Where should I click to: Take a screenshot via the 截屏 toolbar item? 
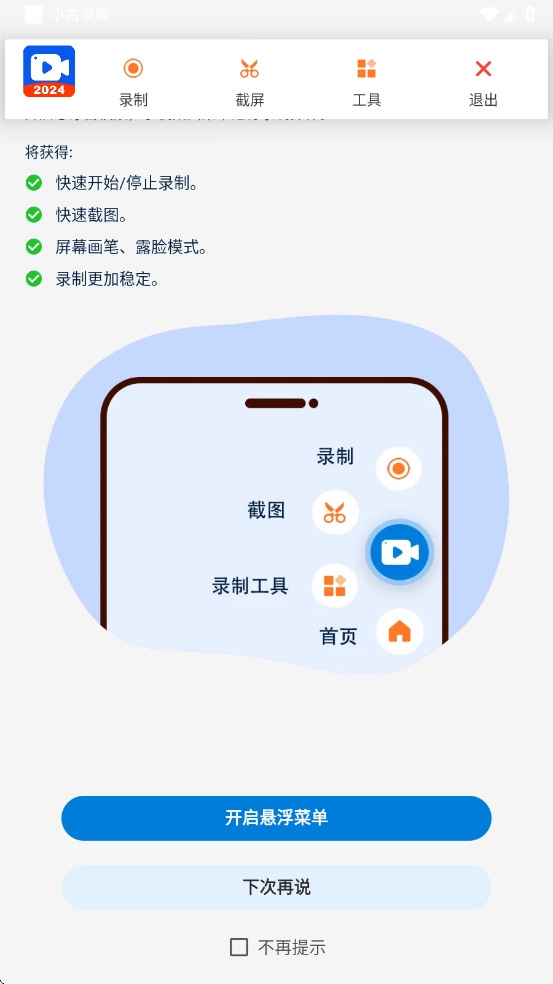tap(249, 82)
